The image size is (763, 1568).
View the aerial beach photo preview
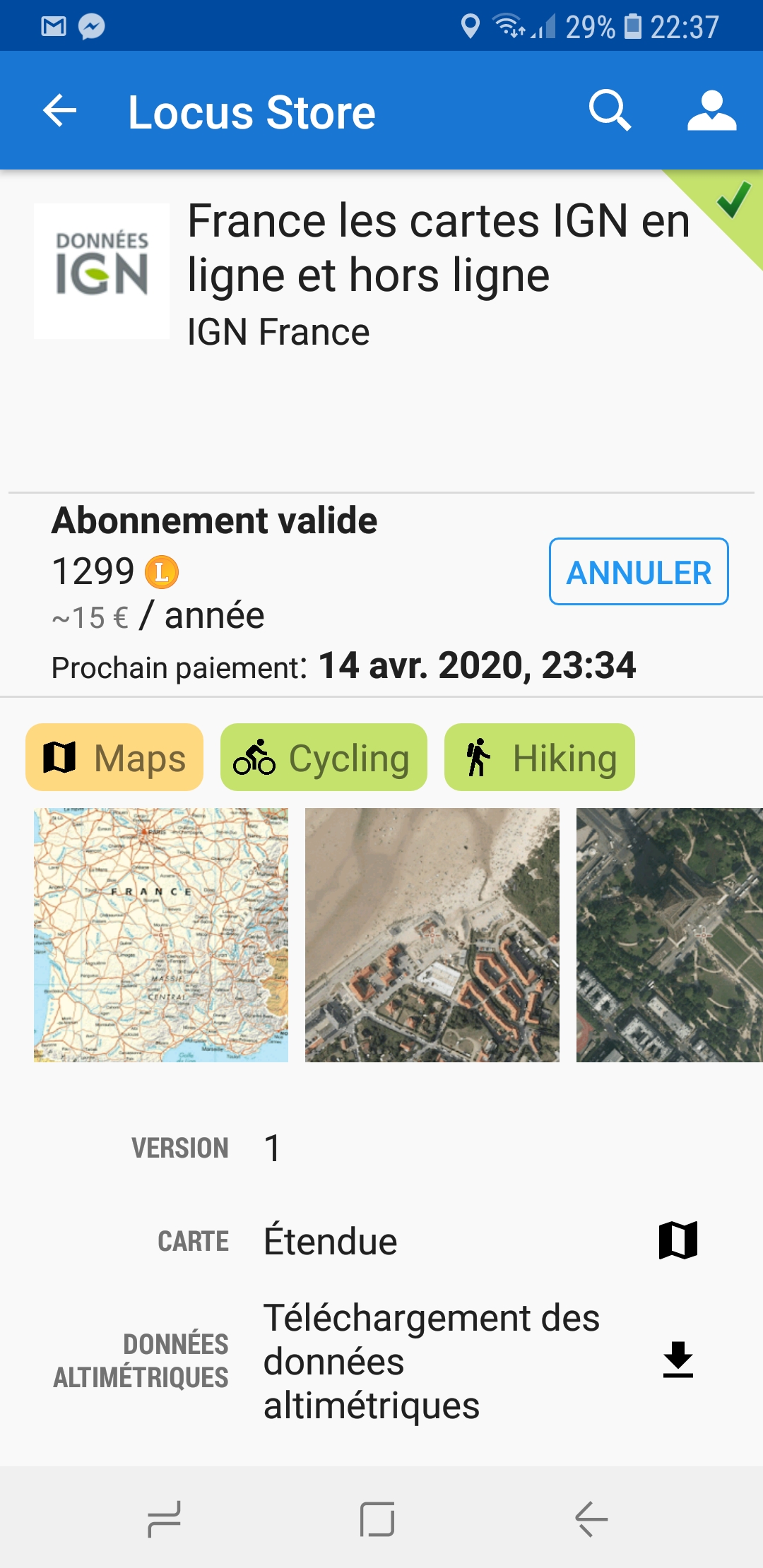[432, 935]
